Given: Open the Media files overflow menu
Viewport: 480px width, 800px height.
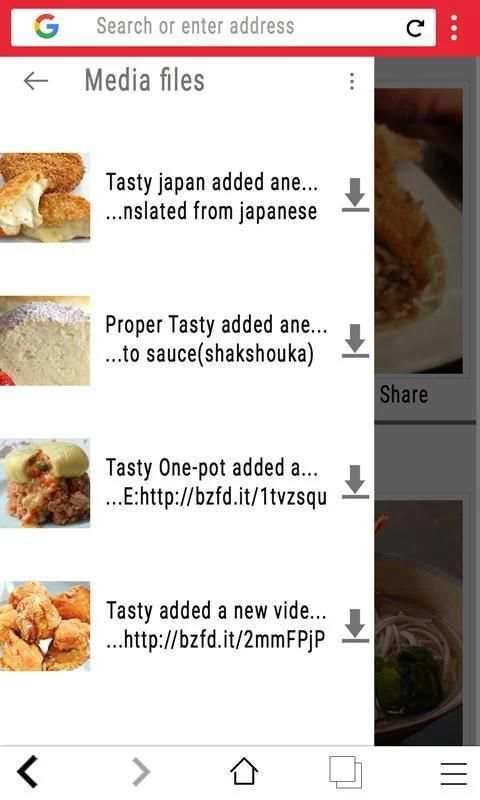Looking at the screenshot, I should [x=352, y=81].
